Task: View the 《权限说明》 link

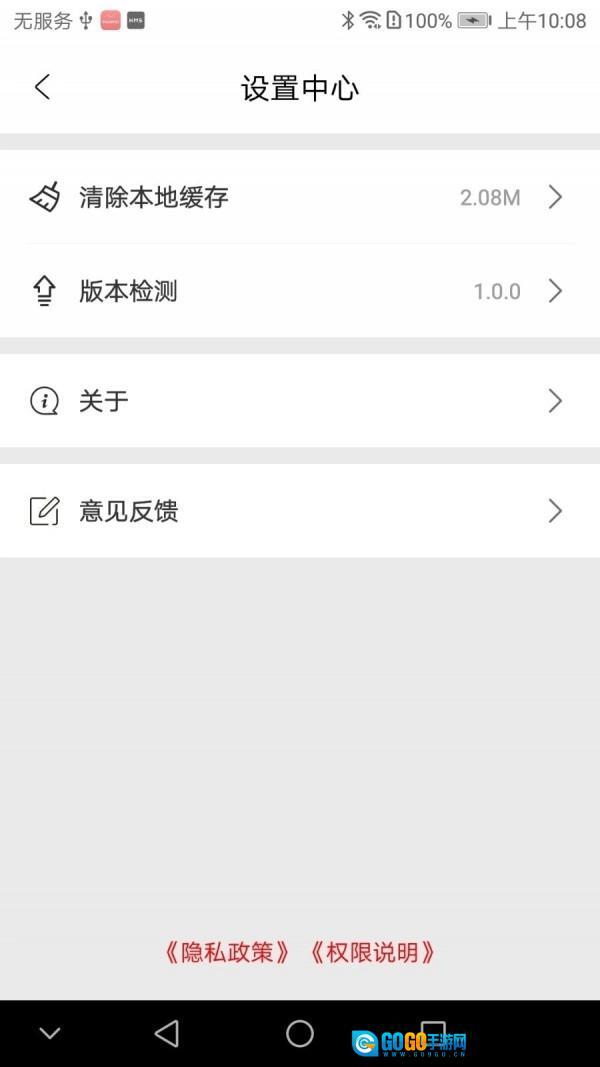Action: [x=372, y=952]
